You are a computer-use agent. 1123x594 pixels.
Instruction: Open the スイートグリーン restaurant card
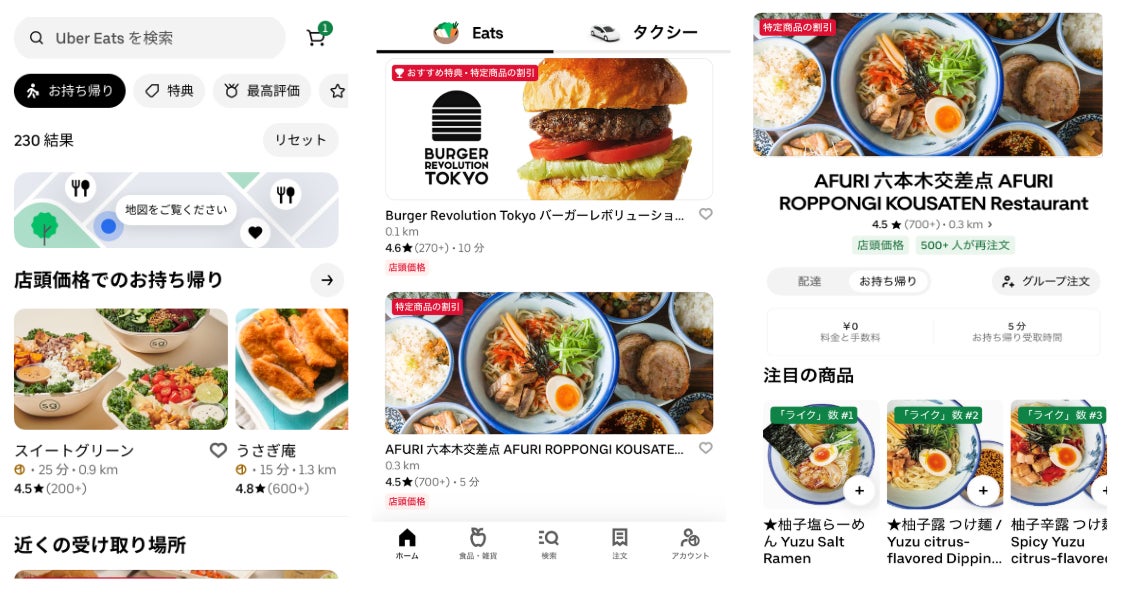coord(120,369)
